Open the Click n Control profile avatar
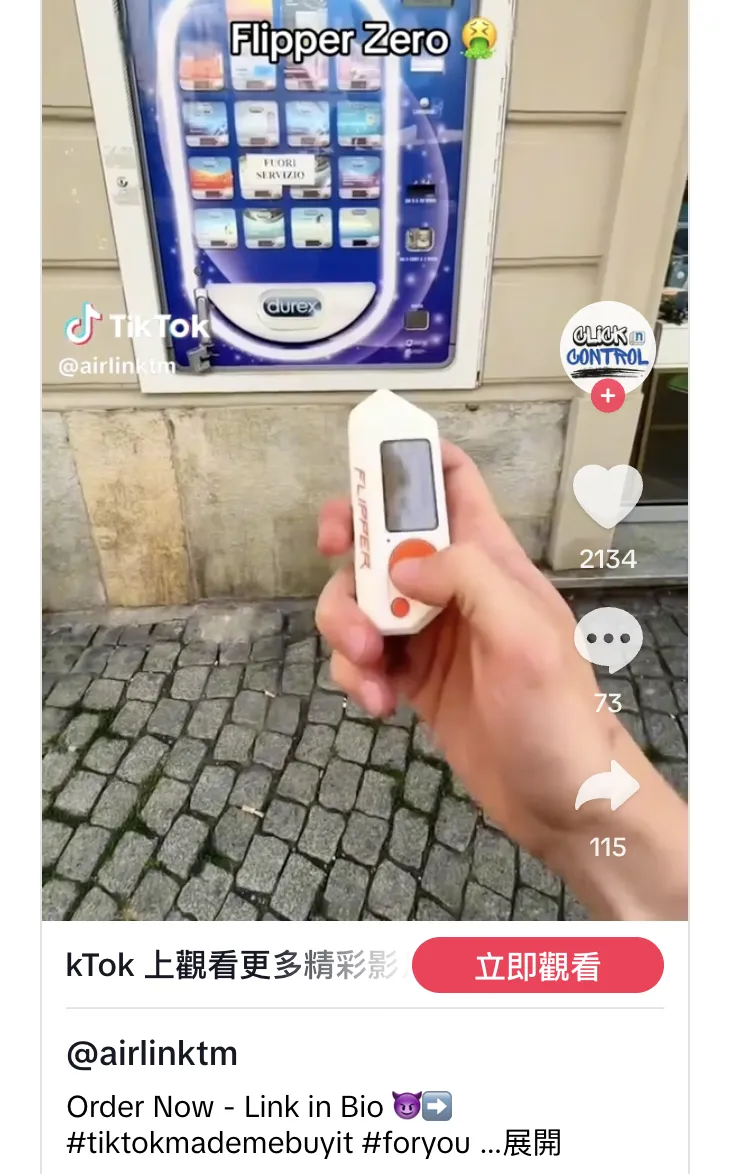The height and width of the screenshot is (1174, 732). pos(607,348)
